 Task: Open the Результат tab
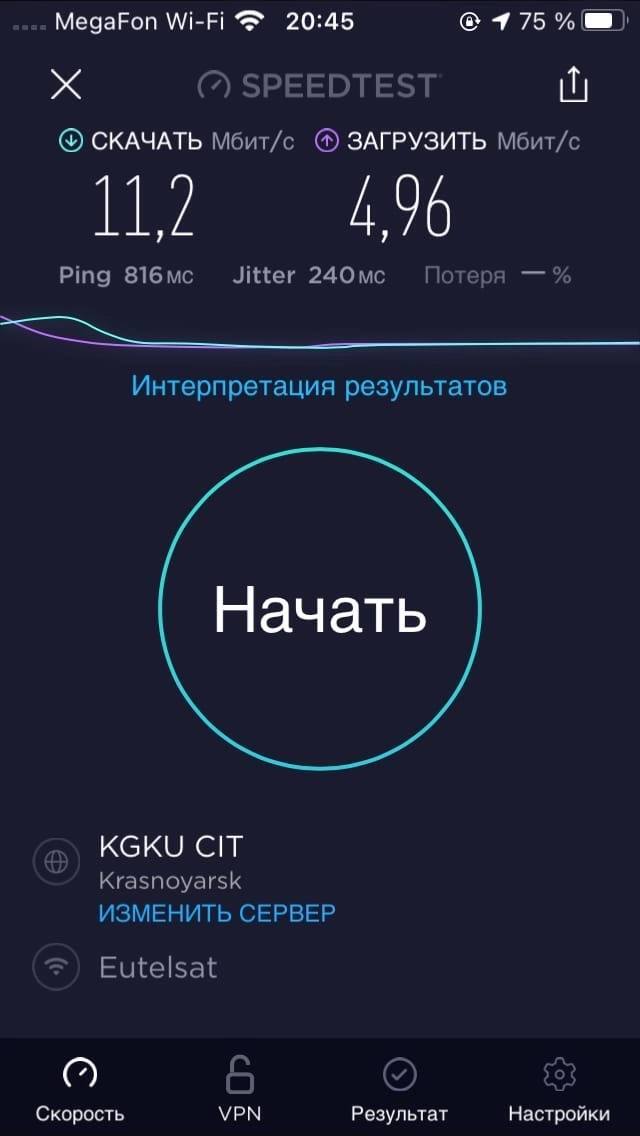[399, 1089]
